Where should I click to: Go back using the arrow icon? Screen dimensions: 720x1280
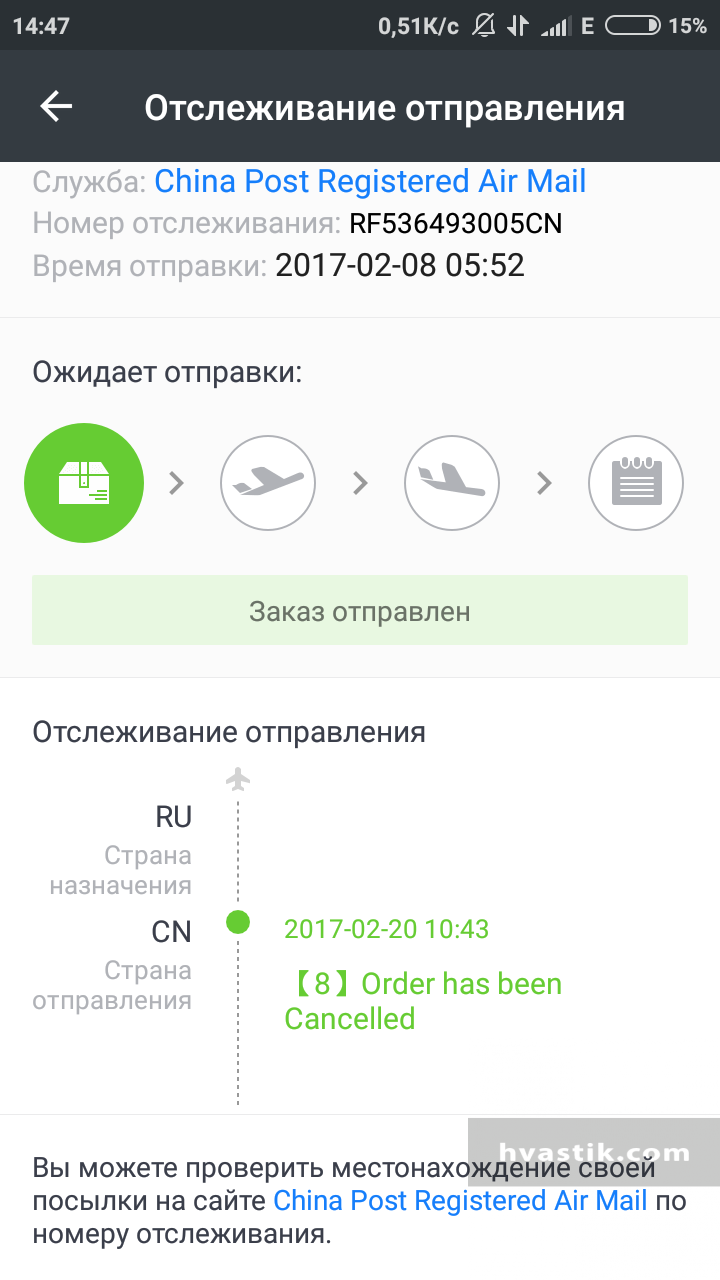[x=56, y=107]
